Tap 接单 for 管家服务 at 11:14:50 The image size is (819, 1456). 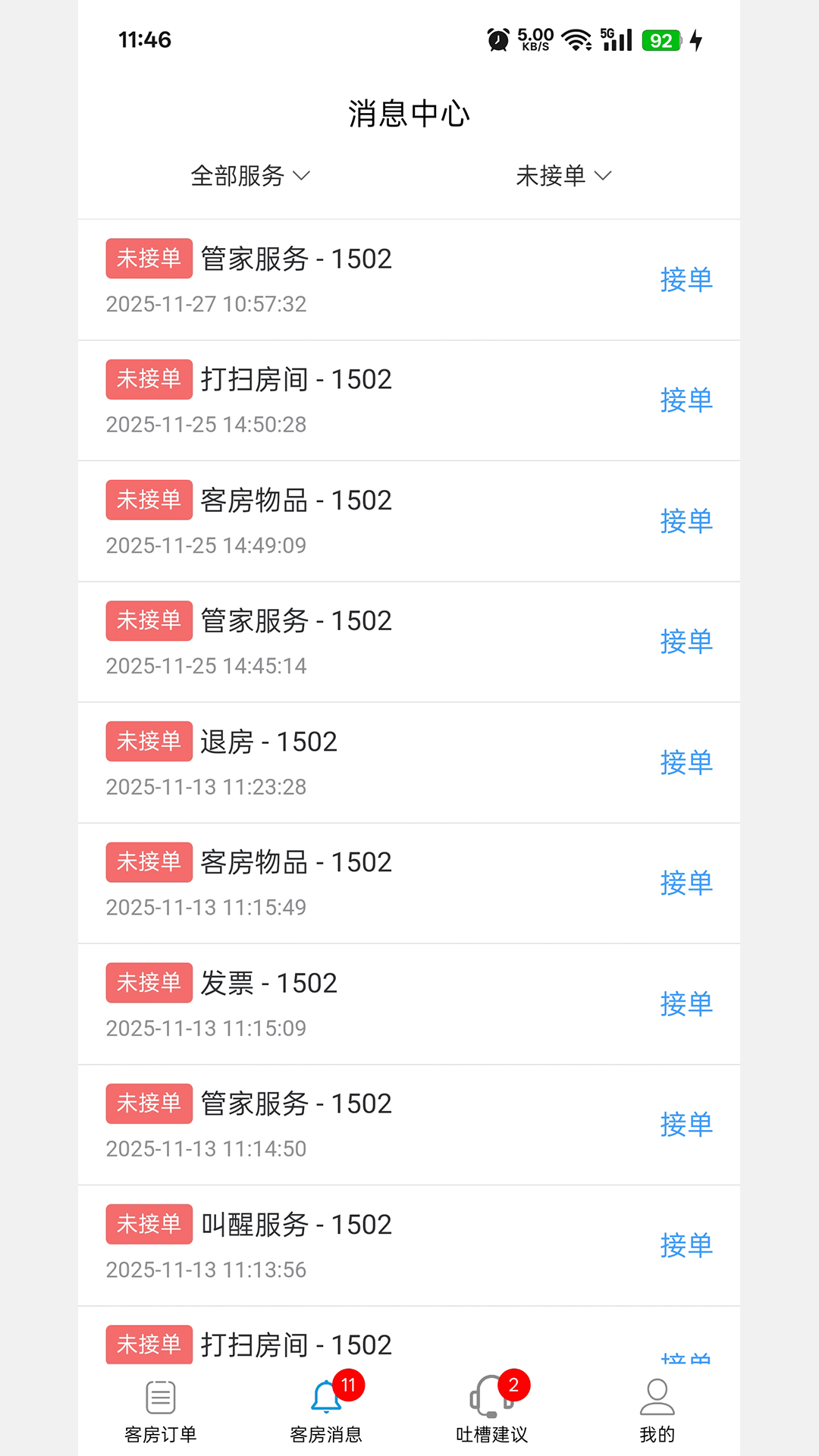click(686, 1125)
